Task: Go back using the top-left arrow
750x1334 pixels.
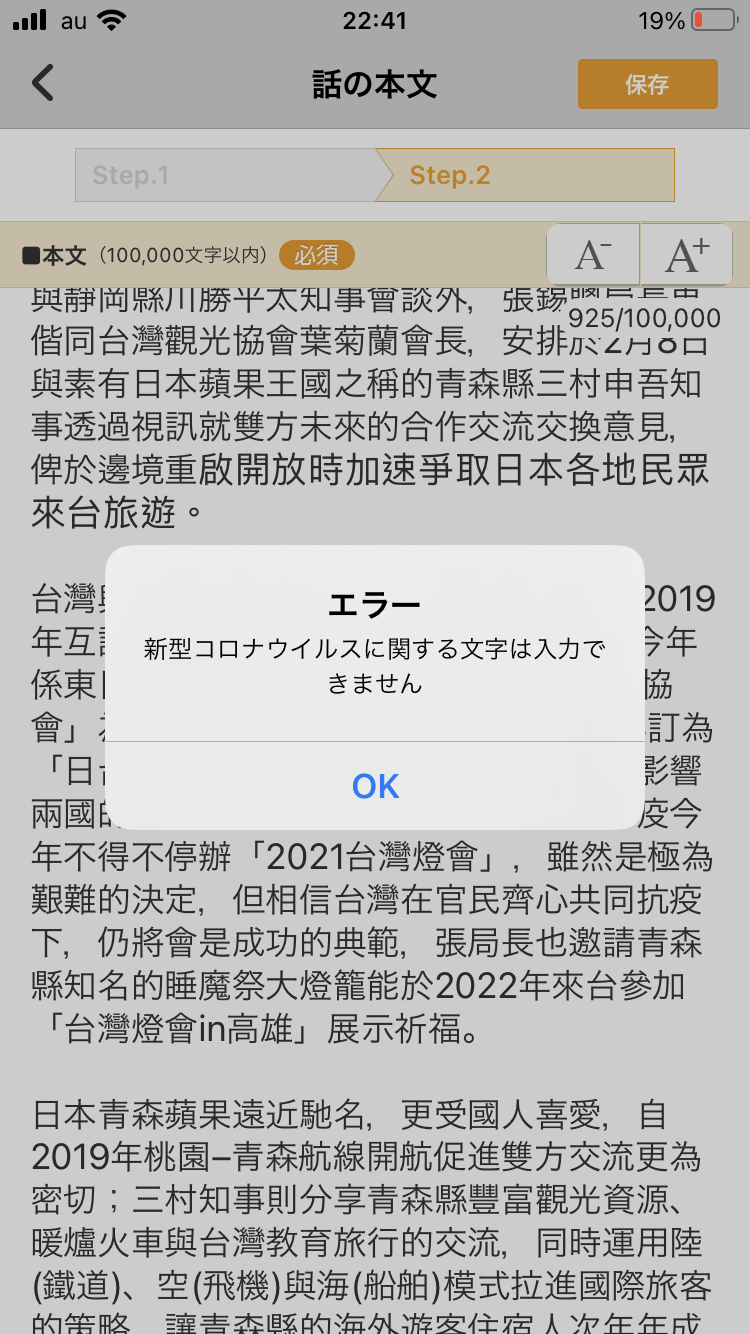Action: point(43,83)
